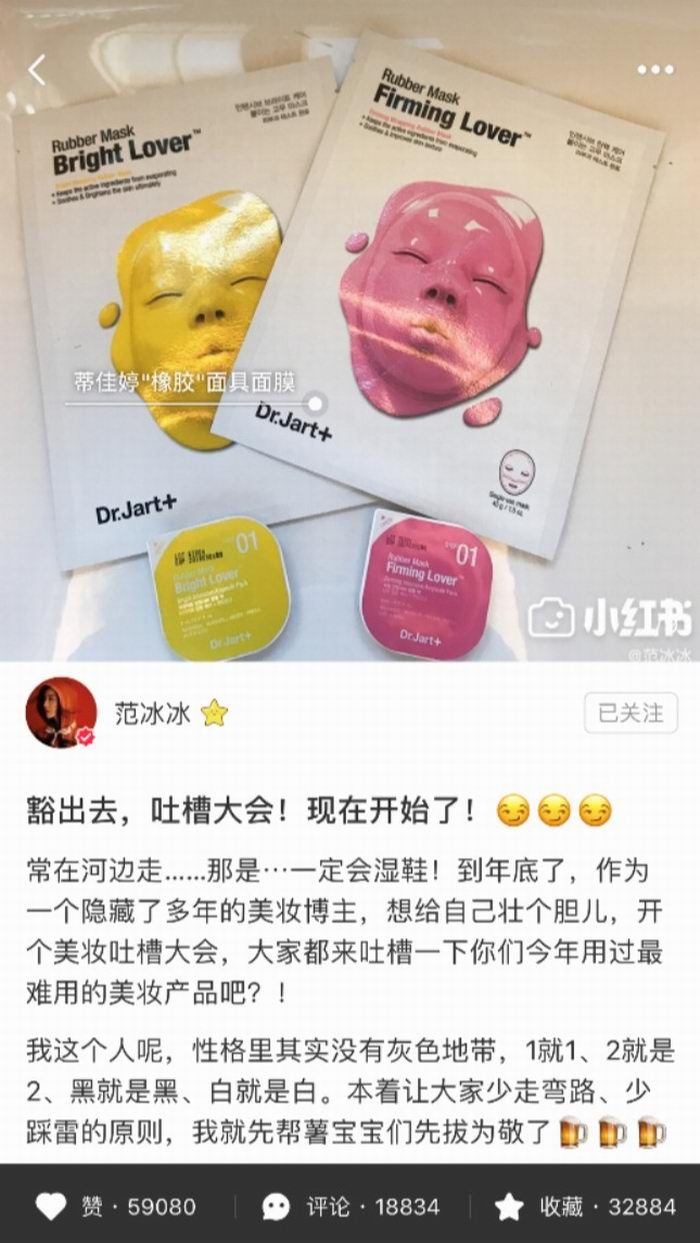Open 范冰冰's profile avatar

point(61,712)
